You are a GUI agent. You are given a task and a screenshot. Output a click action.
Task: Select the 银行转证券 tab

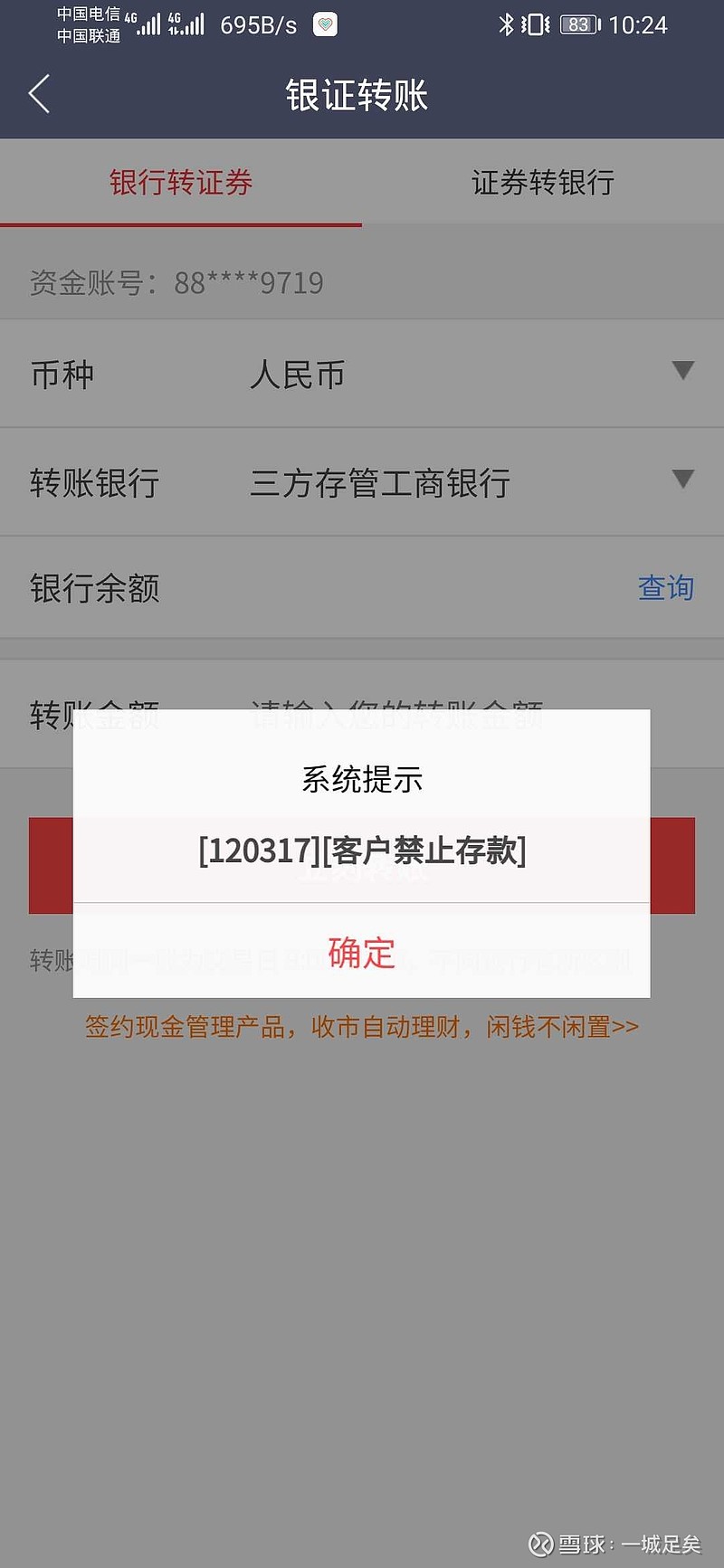click(180, 181)
